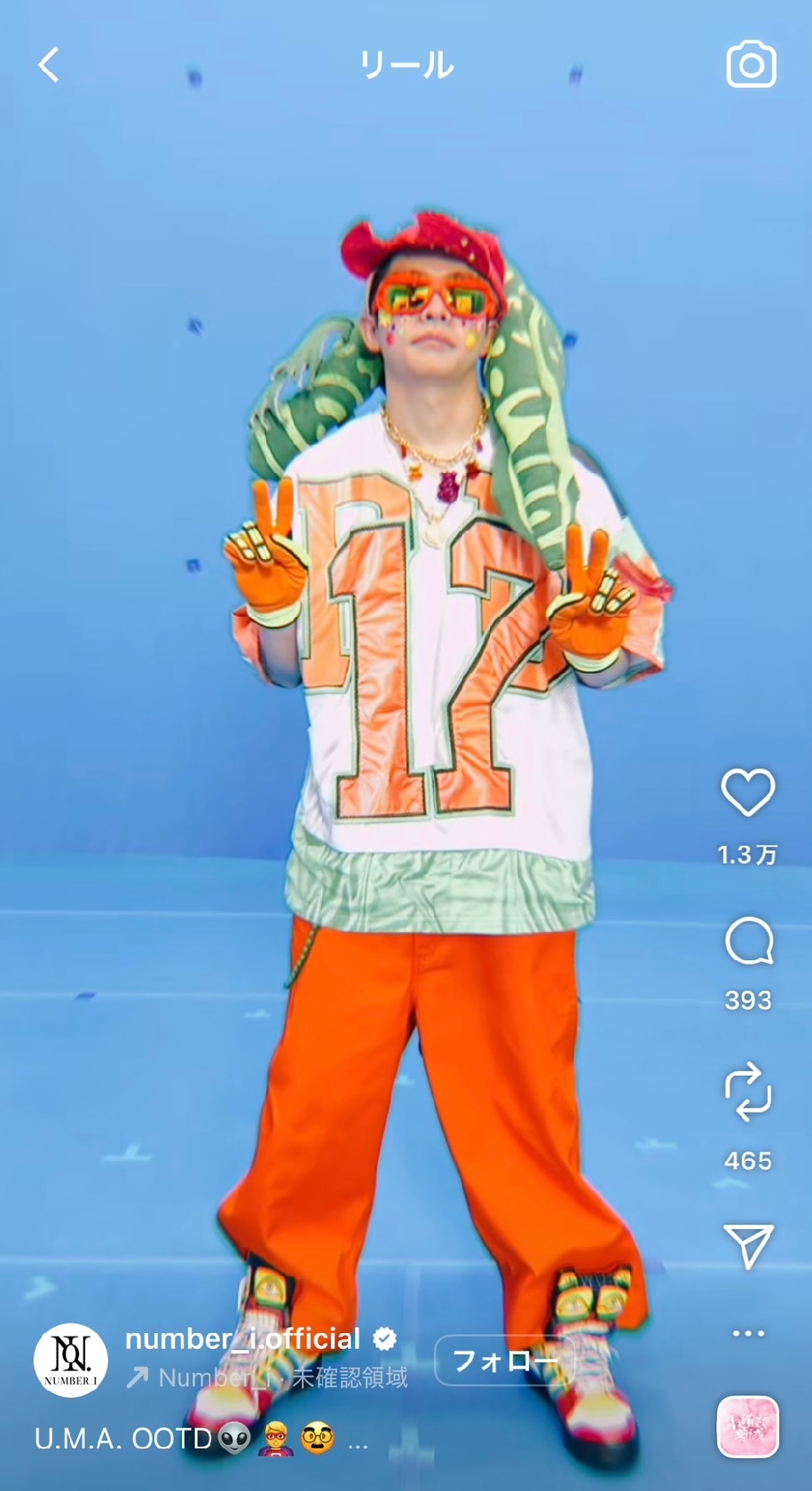Open number_i.official profile picture

[x=71, y=1361]
